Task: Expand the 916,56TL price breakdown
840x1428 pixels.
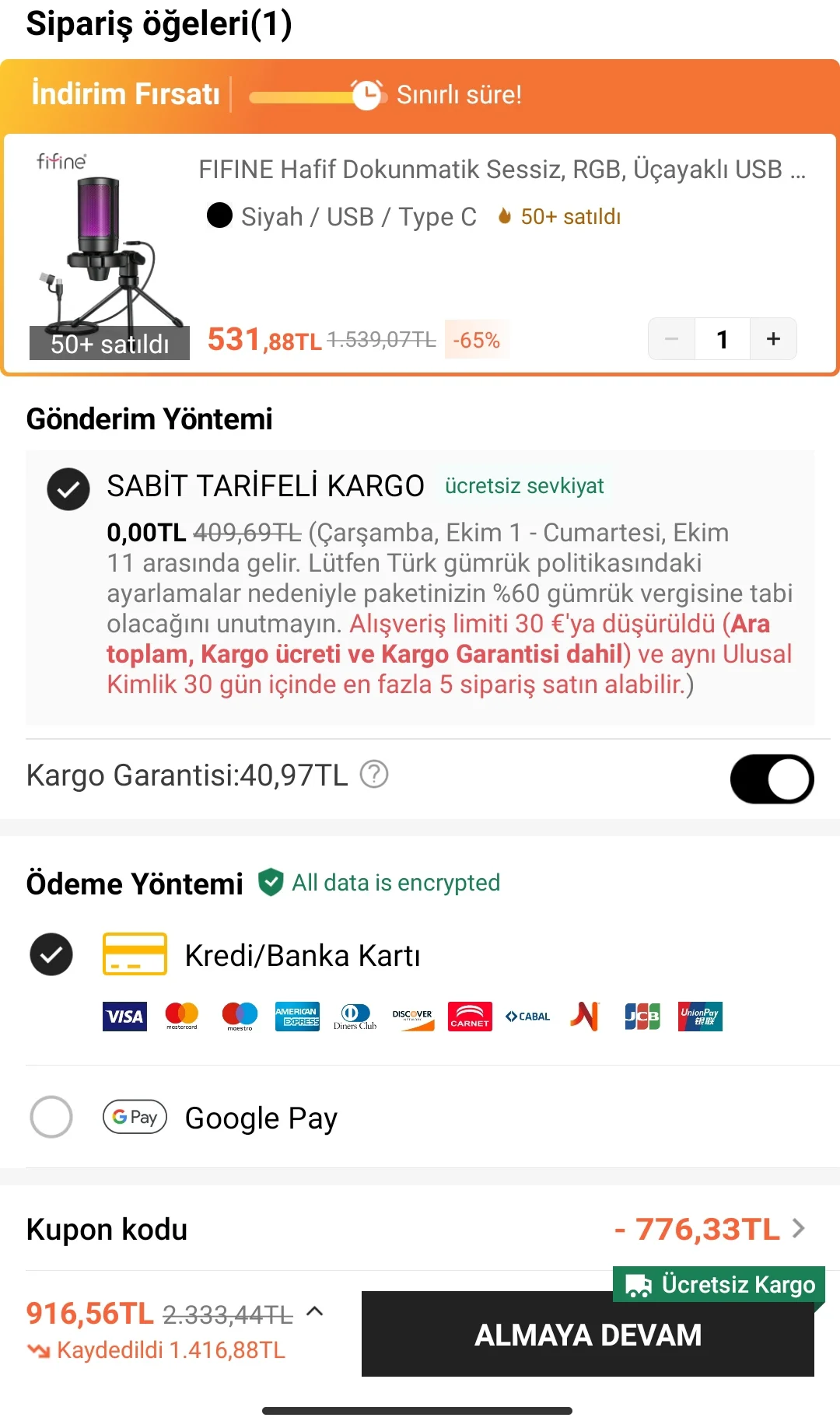Action: 315,1311
